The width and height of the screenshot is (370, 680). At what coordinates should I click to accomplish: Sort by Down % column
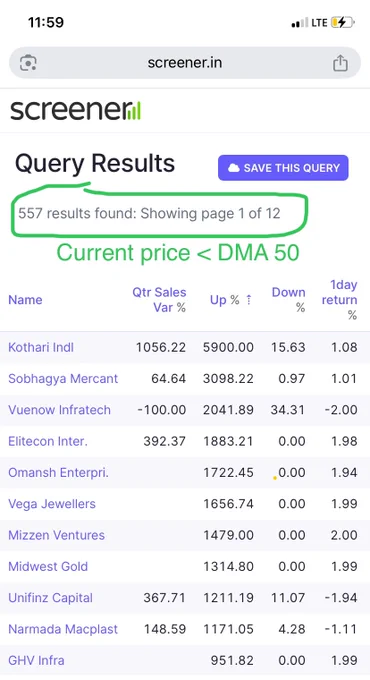coord(288,300)
